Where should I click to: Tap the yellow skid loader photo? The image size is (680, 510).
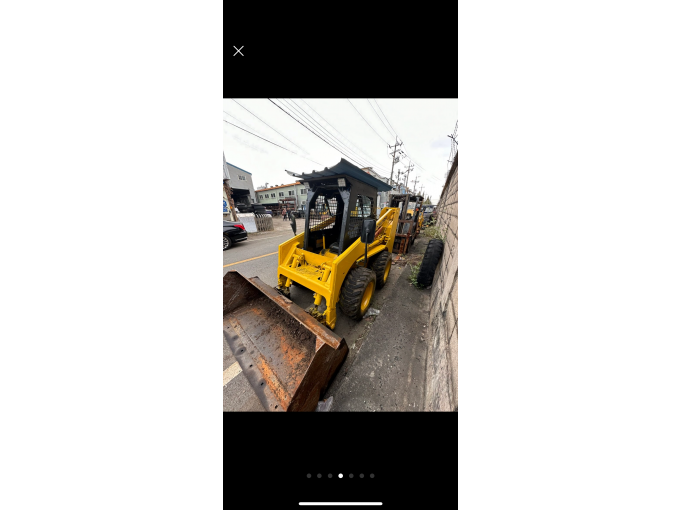340,255
